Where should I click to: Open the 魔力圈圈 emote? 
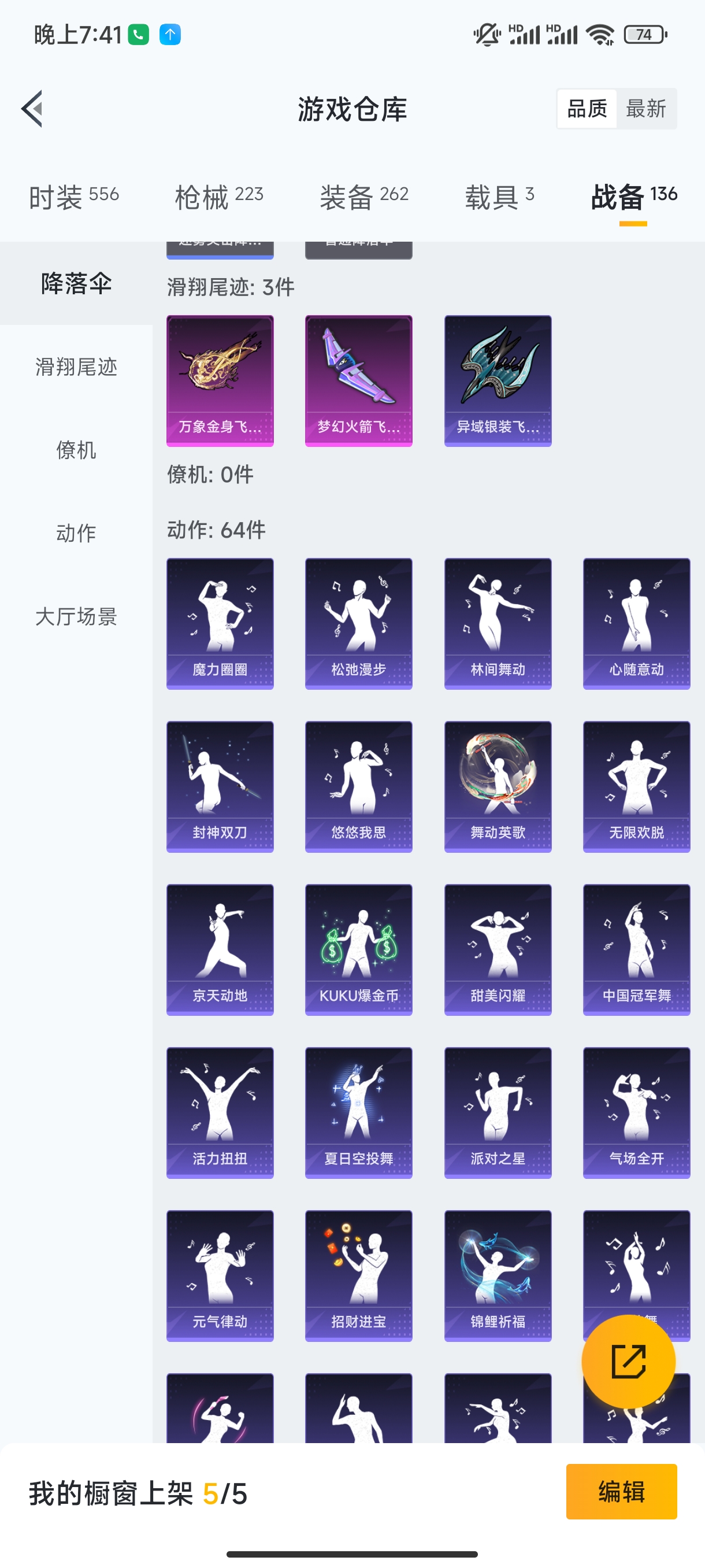tap(220, 623)
